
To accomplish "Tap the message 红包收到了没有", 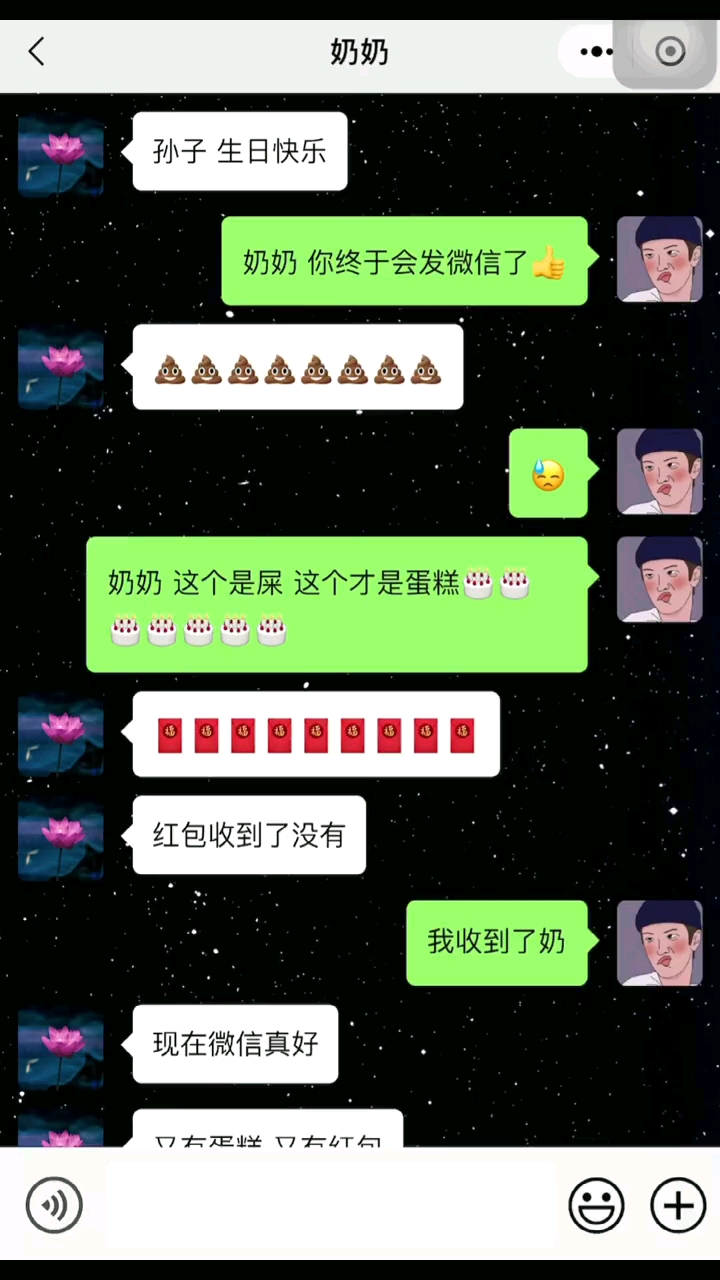I will pos(249,835).
